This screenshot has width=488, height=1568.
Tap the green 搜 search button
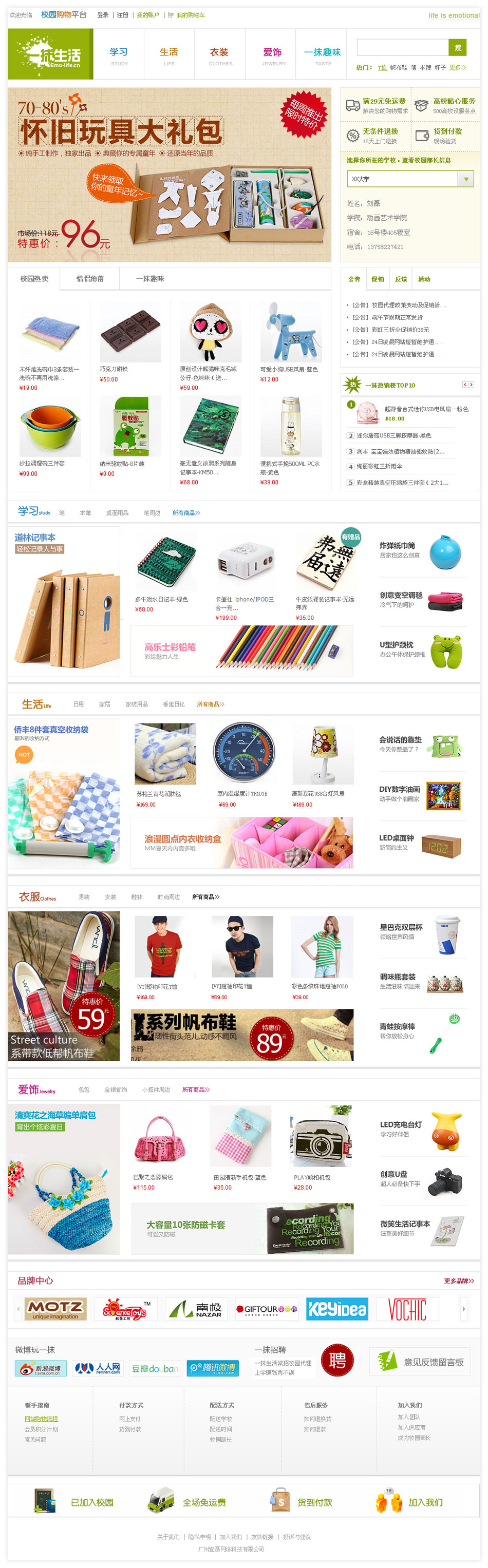[458, 47]
